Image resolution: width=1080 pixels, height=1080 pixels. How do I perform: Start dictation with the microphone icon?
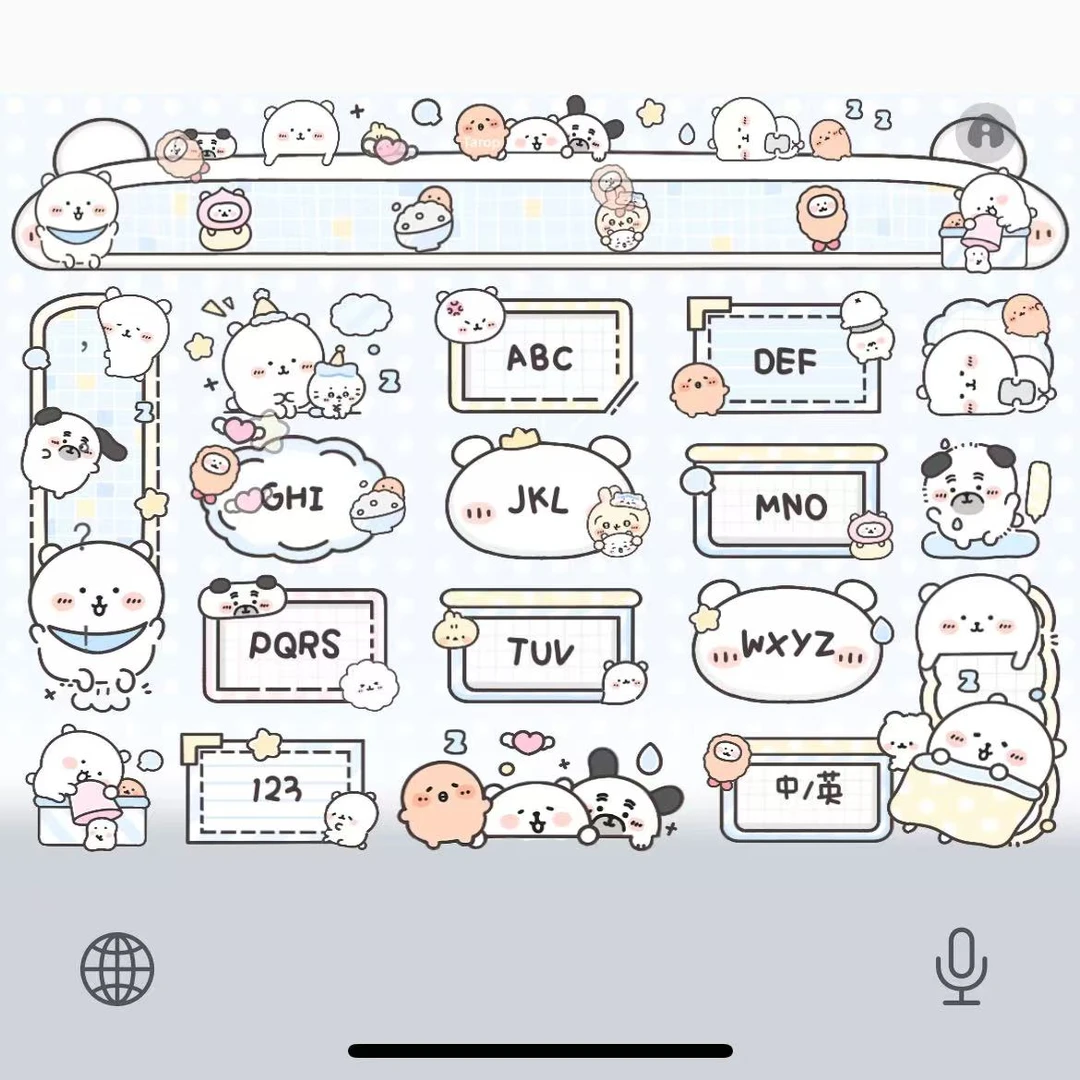(961, 966)
